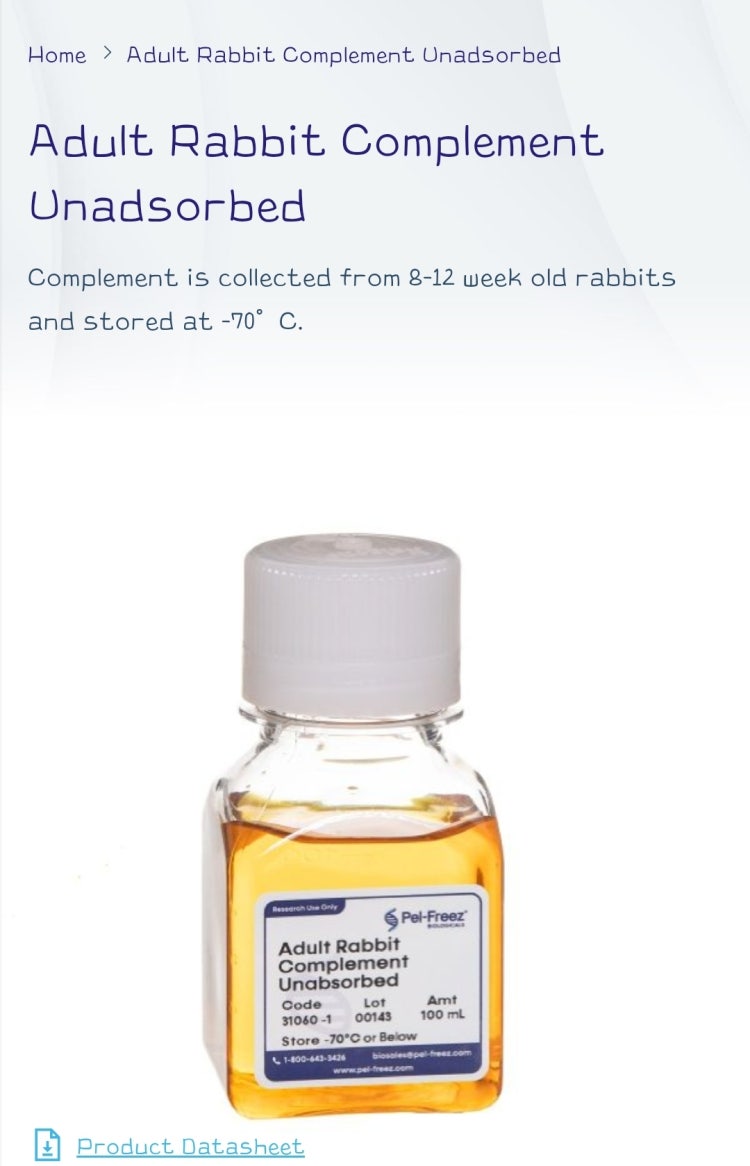Click the Home entry in the breadcrumb trail

tap(55, 56)
